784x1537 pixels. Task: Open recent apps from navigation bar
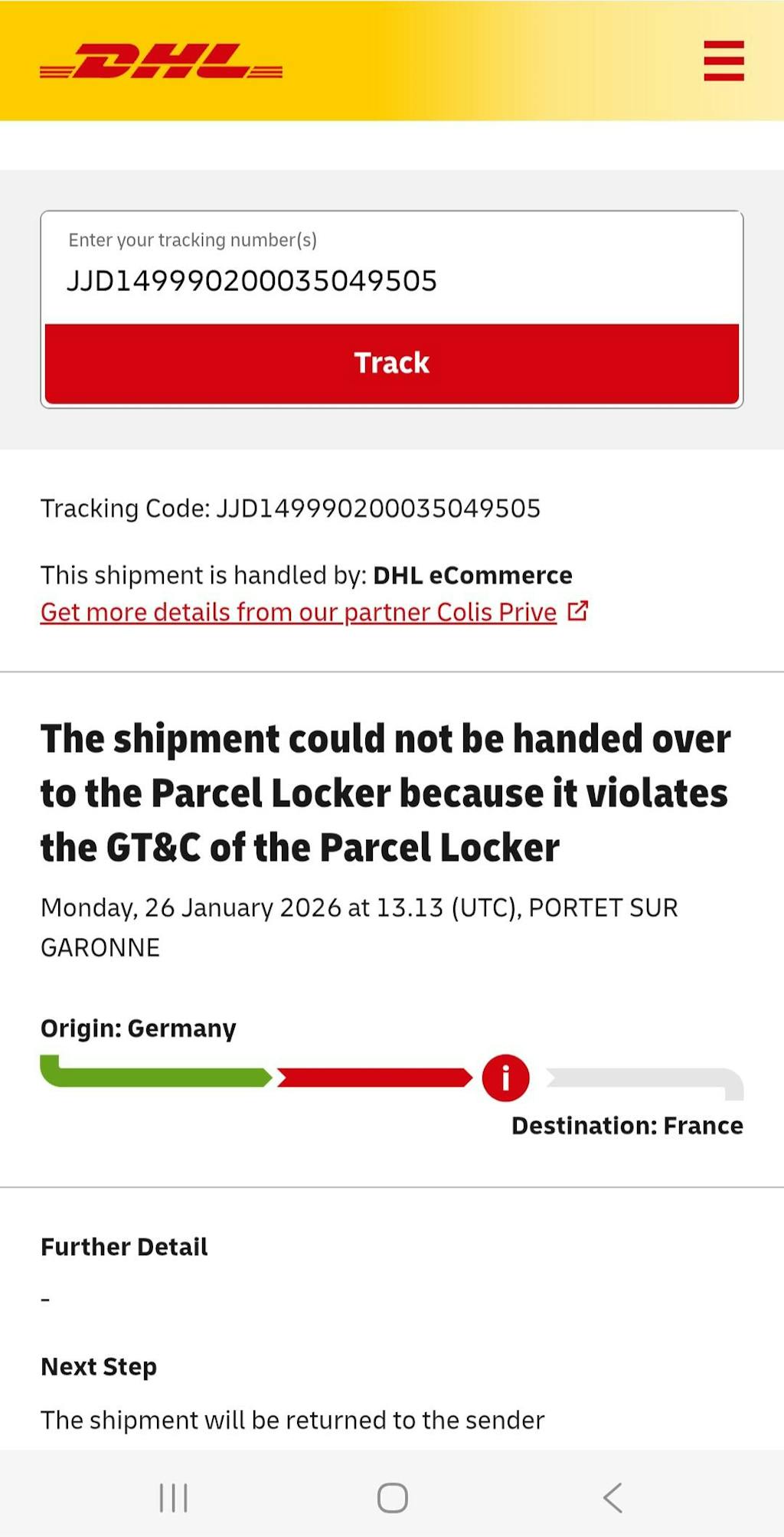pos(174,1497)
